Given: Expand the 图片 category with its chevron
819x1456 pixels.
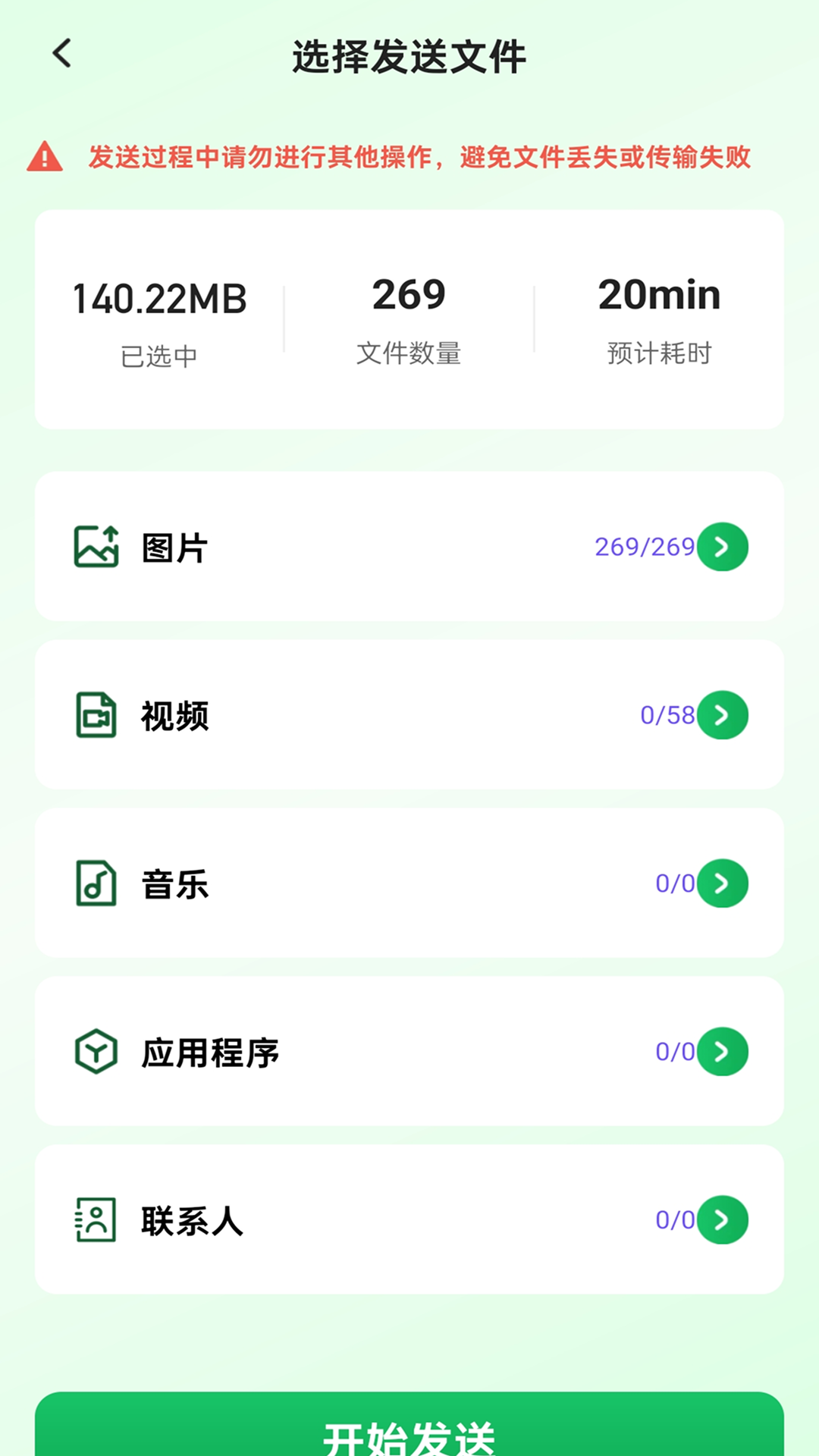Looking at the screenshot, I should (721, 546).
